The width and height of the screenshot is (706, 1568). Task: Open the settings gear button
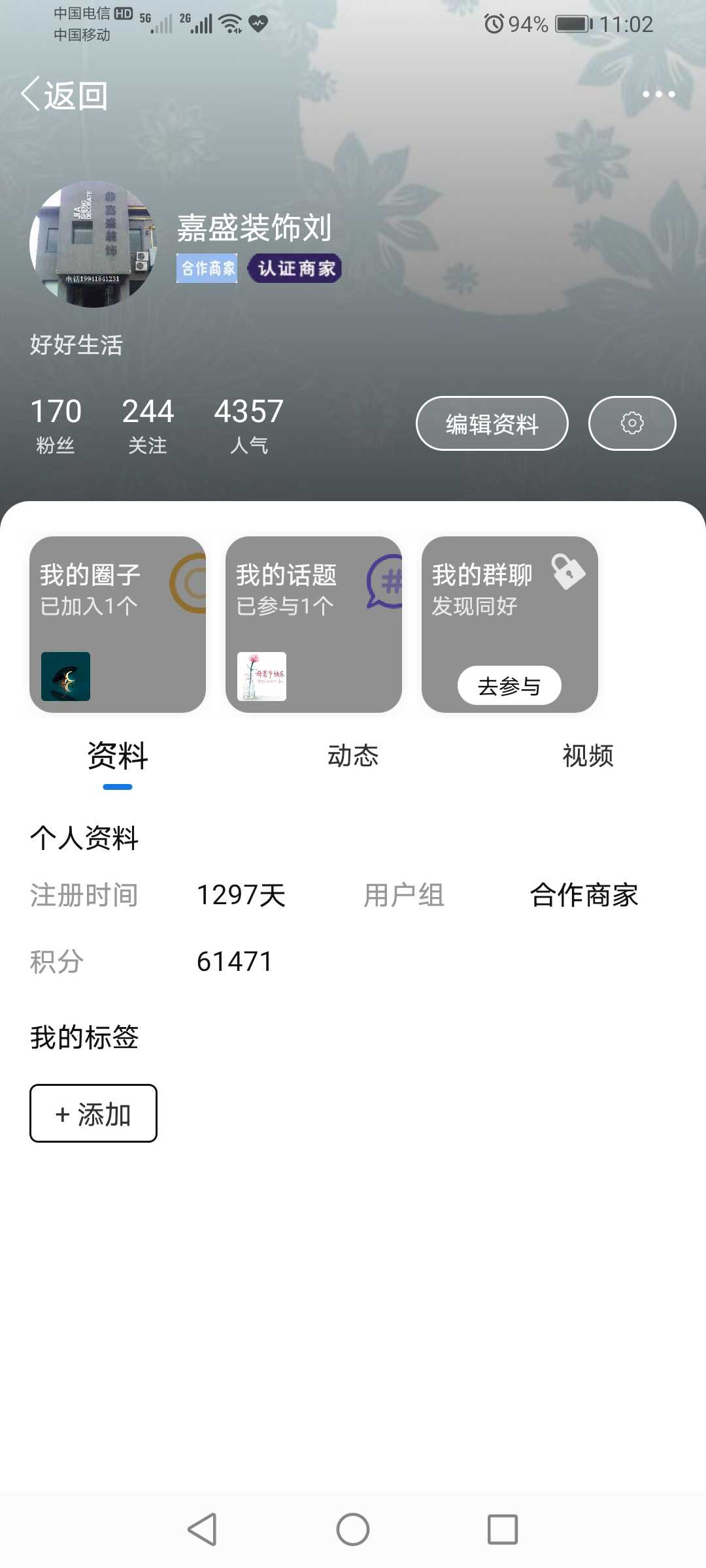coord(632,423)
